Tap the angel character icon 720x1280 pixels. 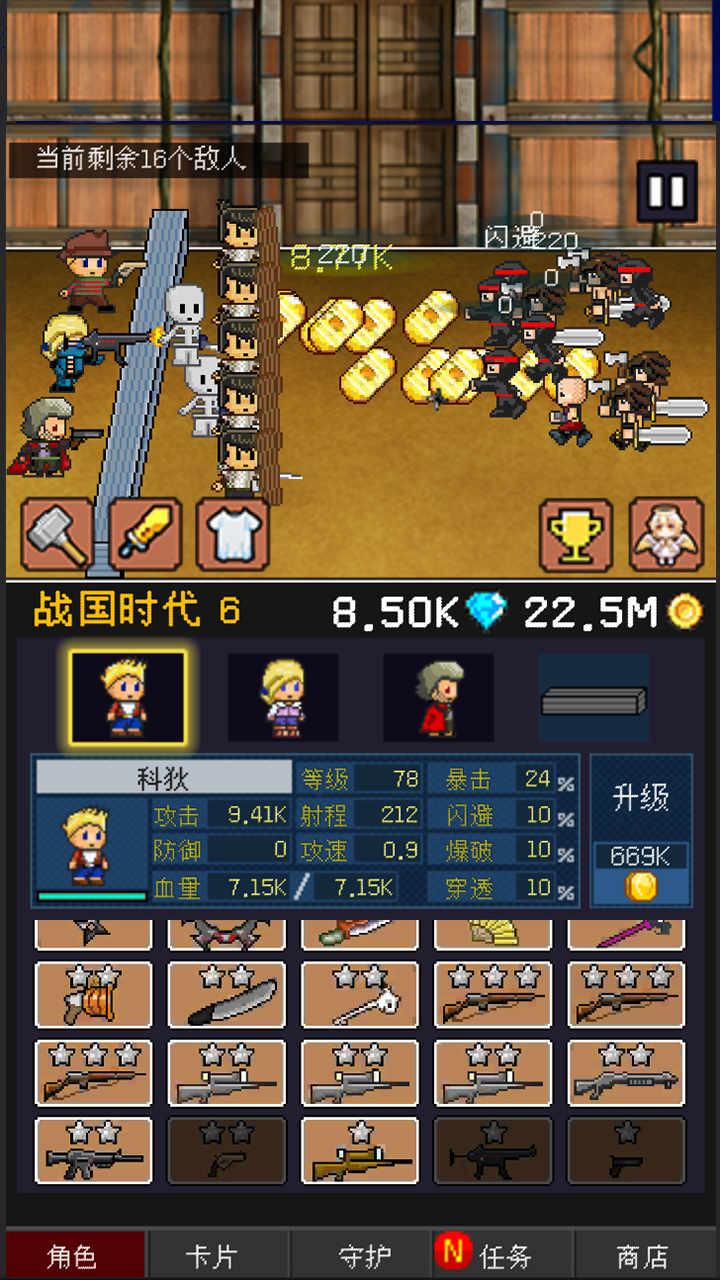point(665,535)
